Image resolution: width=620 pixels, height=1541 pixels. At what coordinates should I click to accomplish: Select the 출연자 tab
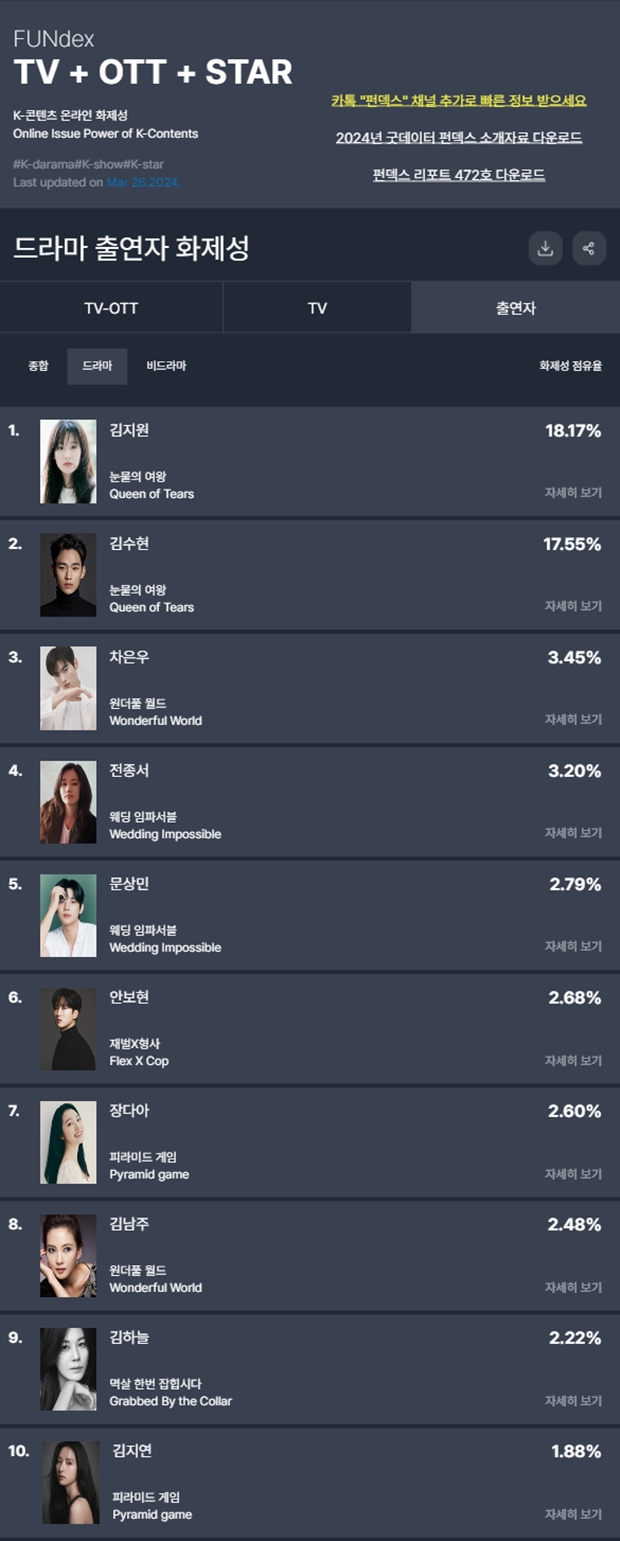click(x=515, y=308)
